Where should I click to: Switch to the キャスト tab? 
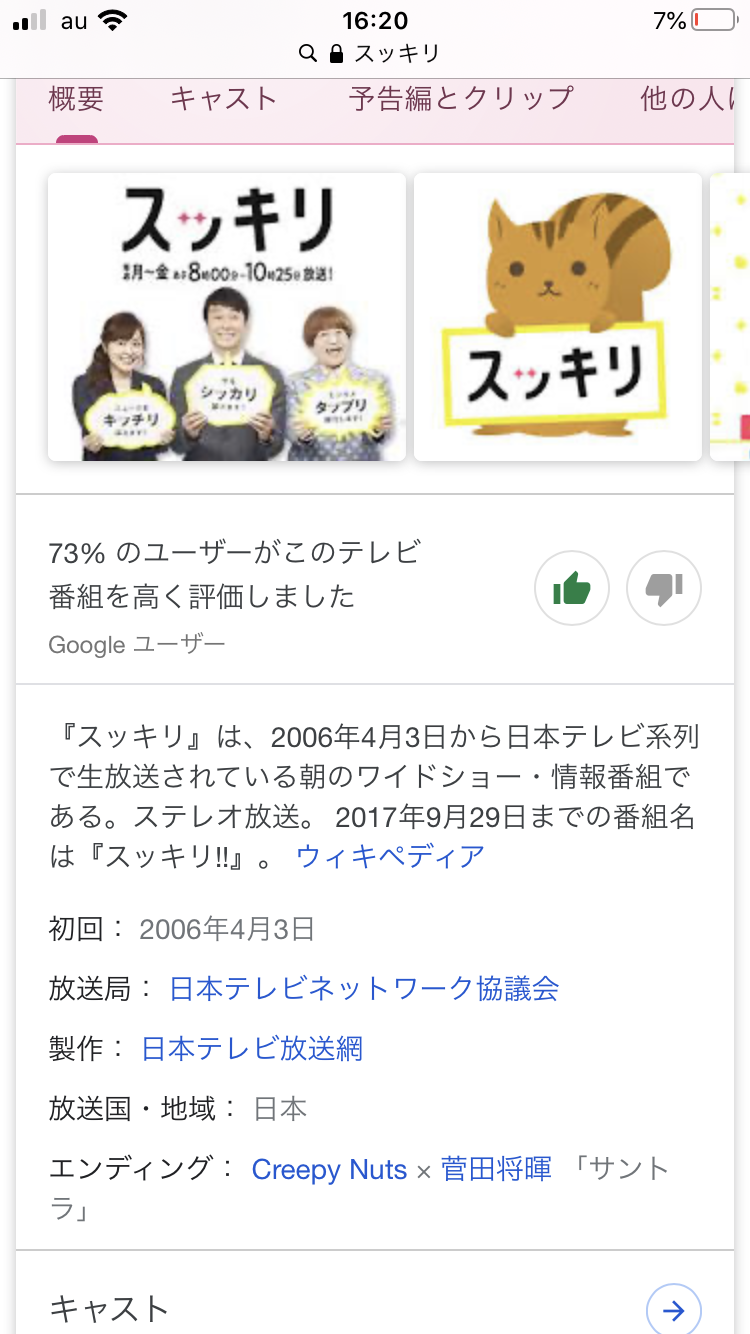point(223,99)
